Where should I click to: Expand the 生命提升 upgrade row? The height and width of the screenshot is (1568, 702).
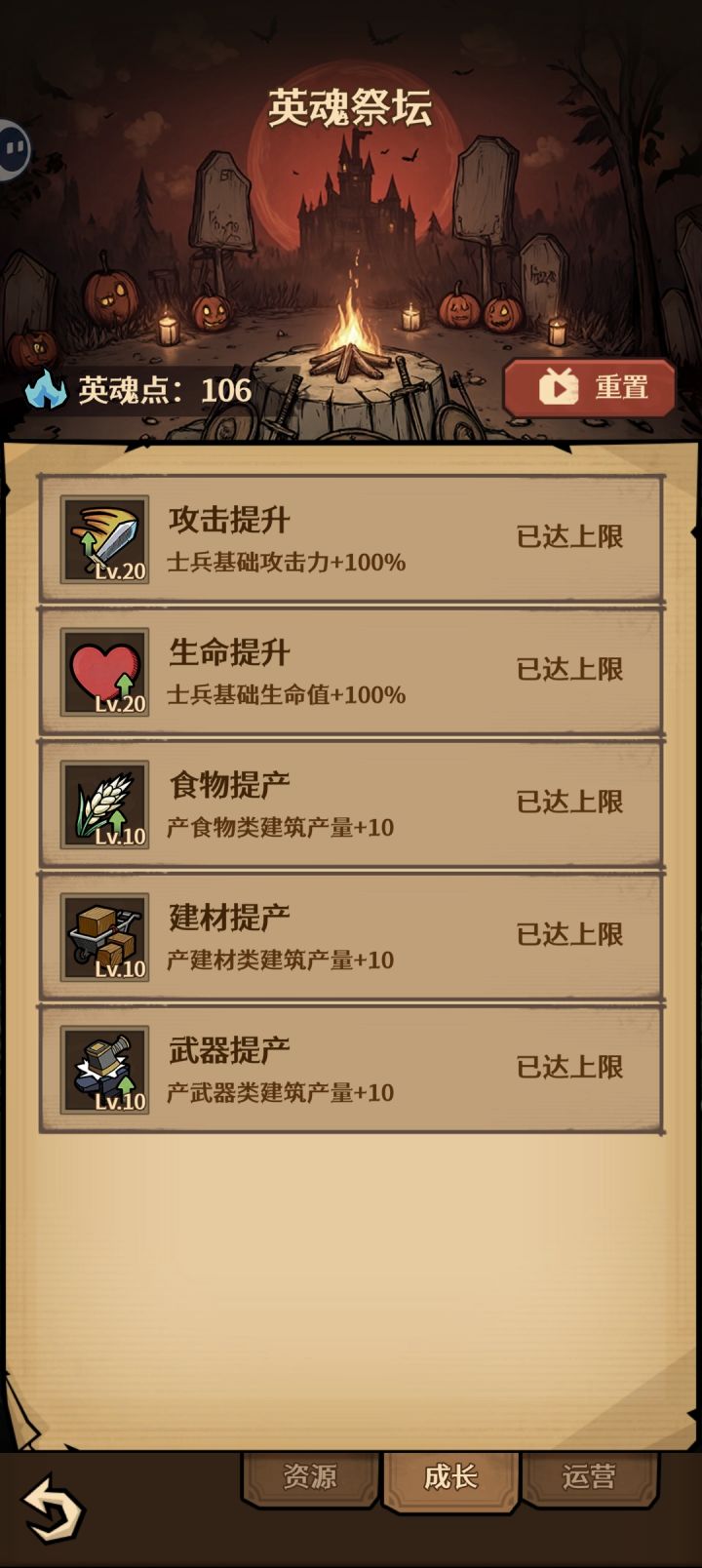pos(351,670)
